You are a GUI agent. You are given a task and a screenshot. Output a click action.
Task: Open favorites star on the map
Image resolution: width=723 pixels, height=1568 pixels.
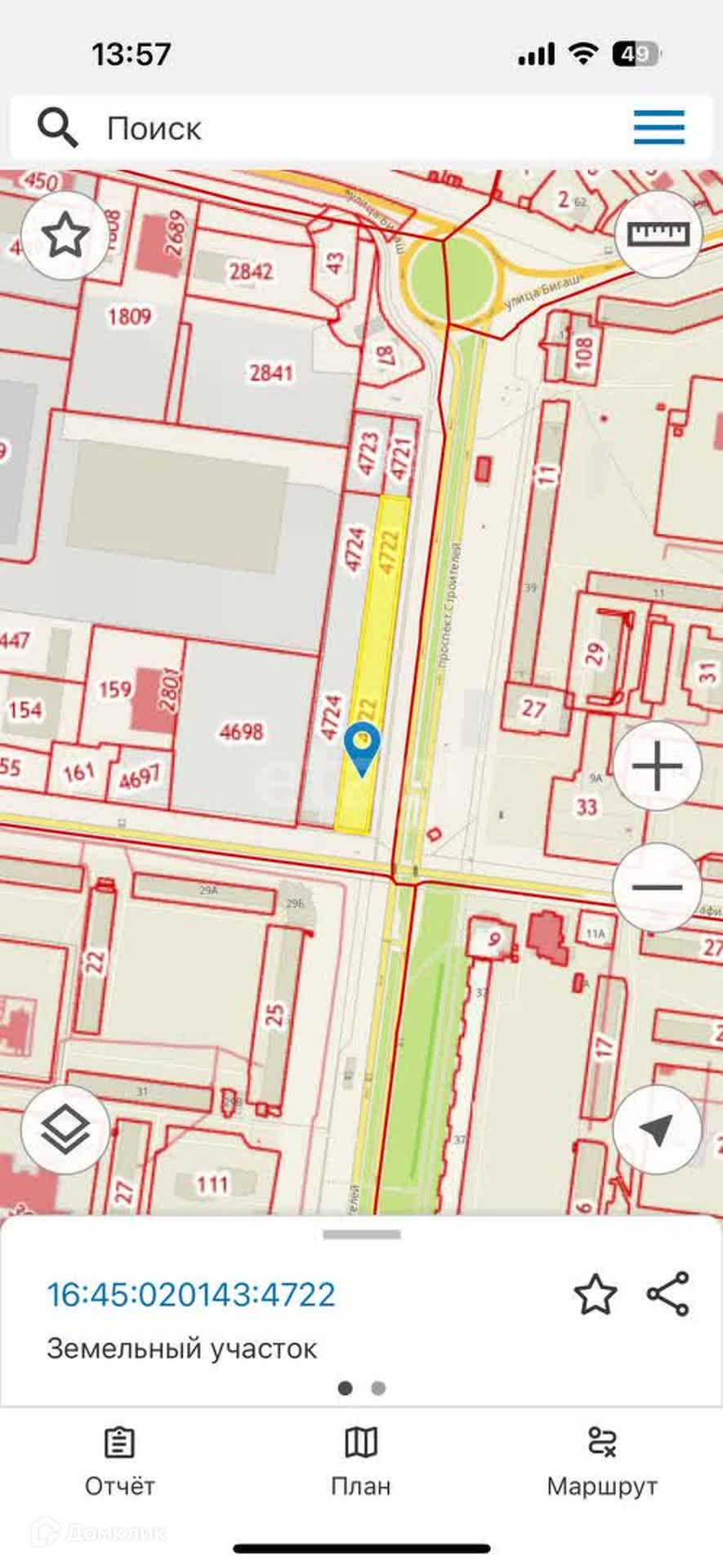65,236
